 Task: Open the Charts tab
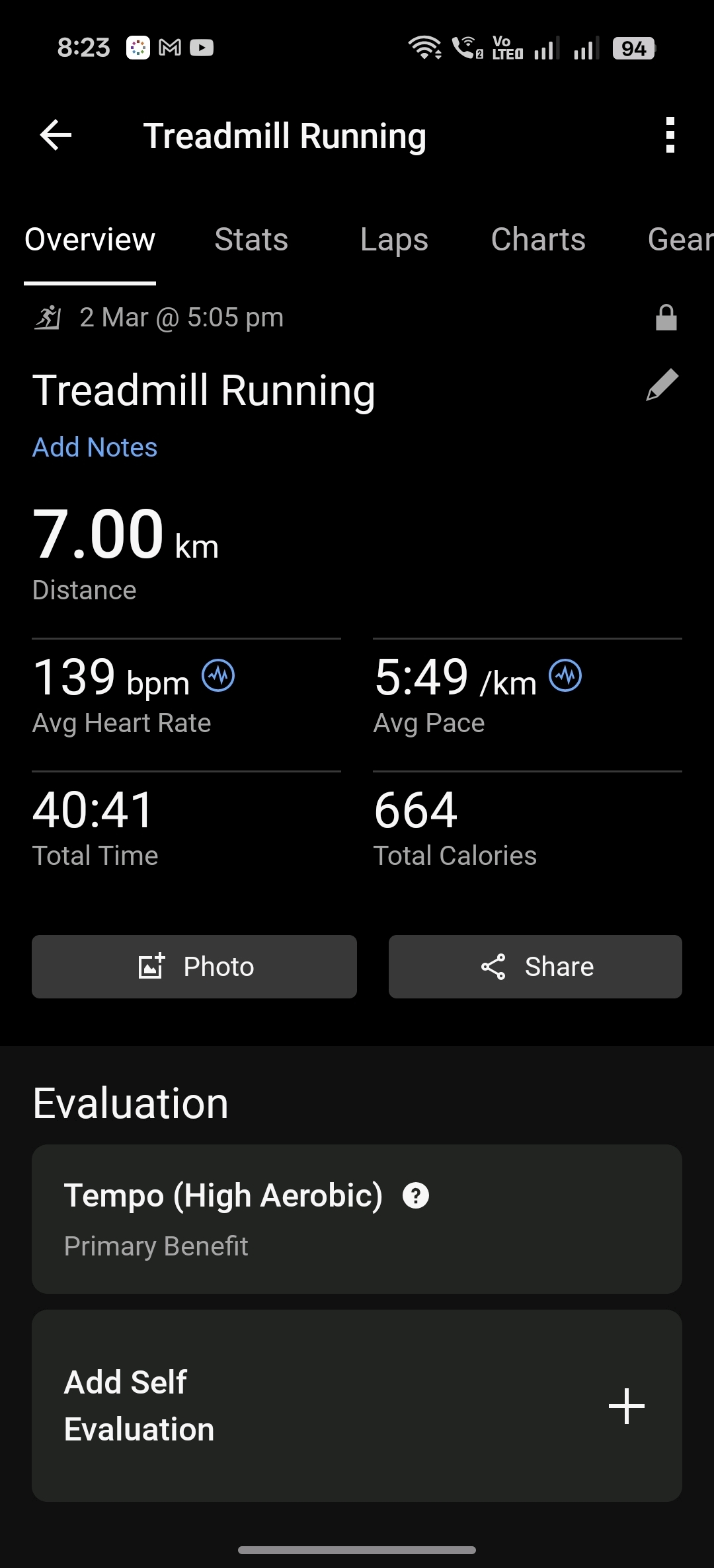[538, 239]
